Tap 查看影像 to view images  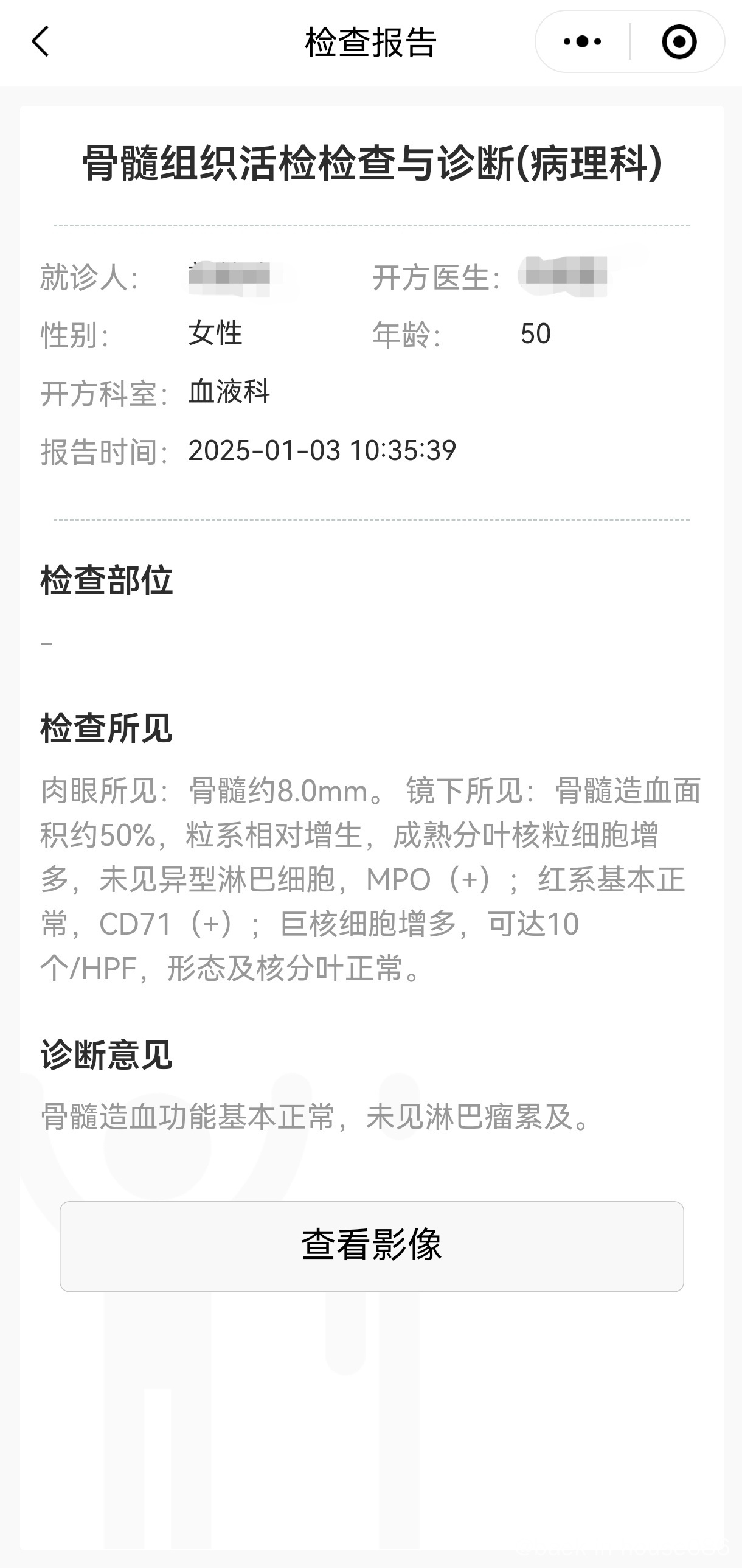click(371, 1246)
